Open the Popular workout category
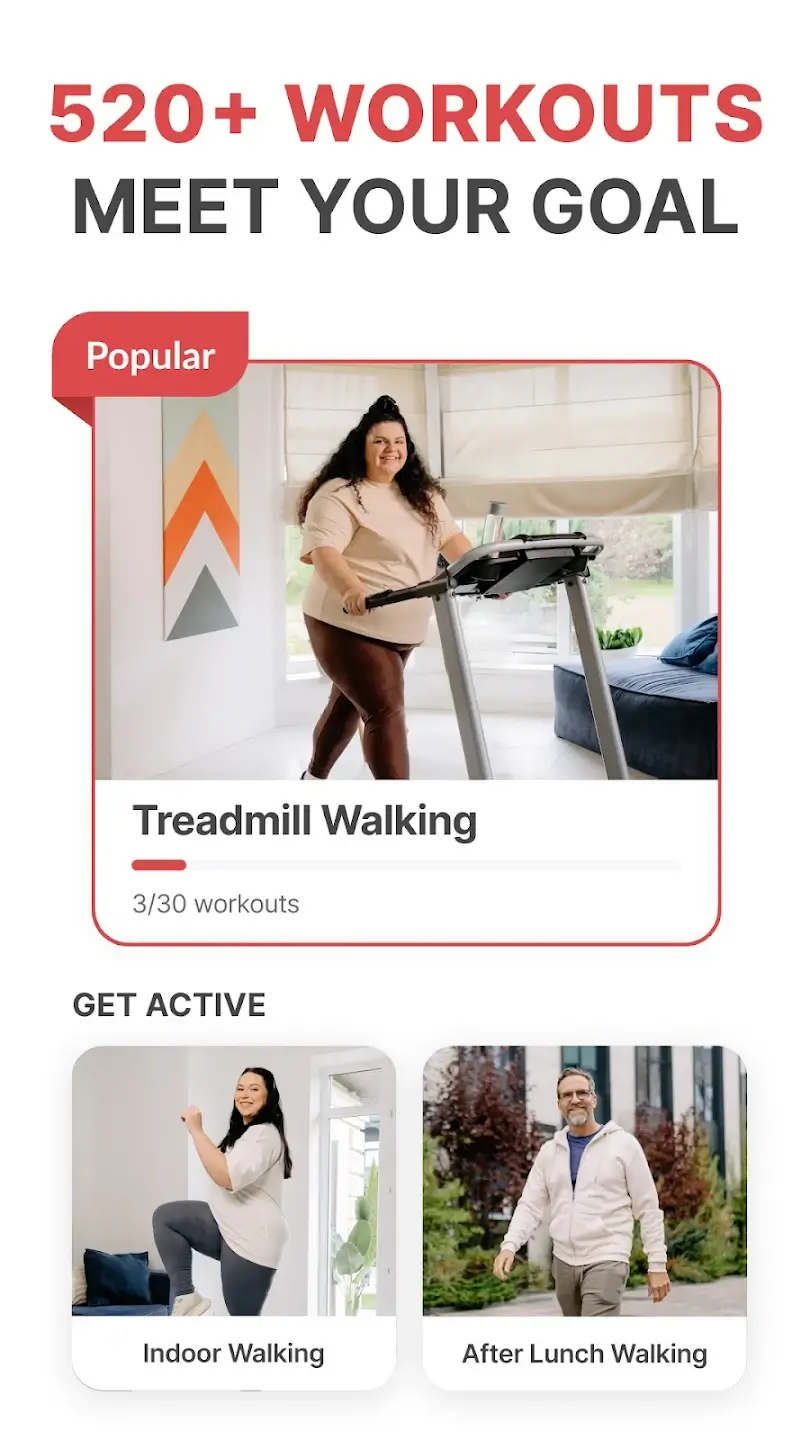This screenshot has height=1440, width=810. (150, 355)
